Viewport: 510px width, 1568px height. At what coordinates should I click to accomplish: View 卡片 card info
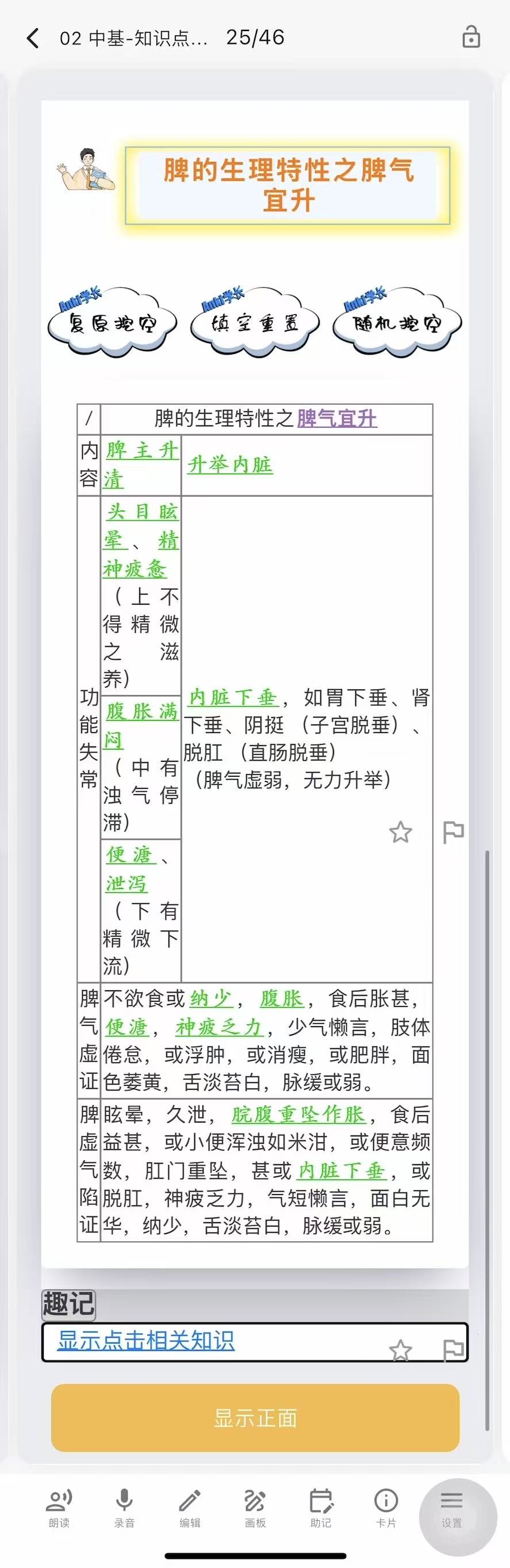386,1508
